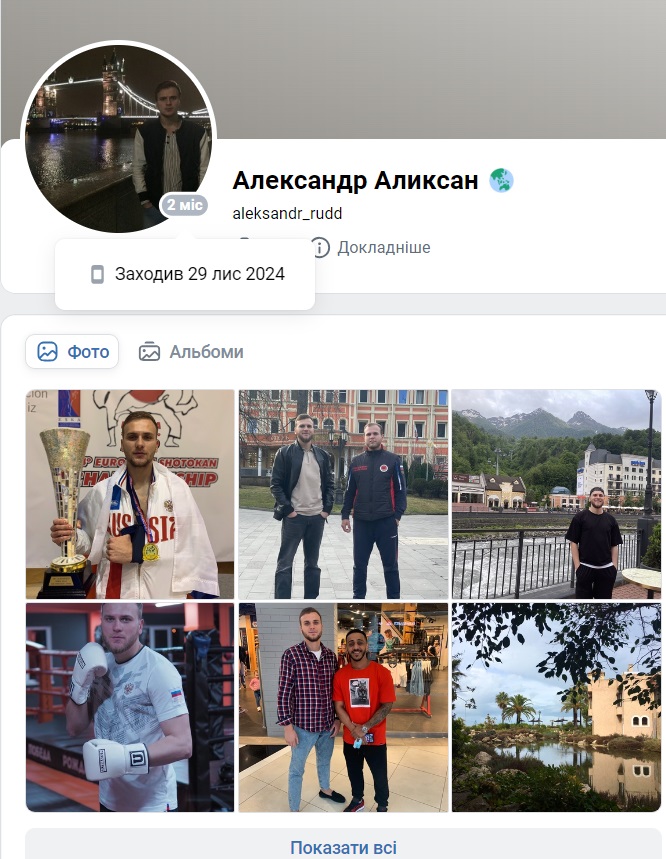Image resolution: width=666 pixels, height=859 pixels.
Task: Tap the Докладніше info link
Action: [x=372, y=247]
